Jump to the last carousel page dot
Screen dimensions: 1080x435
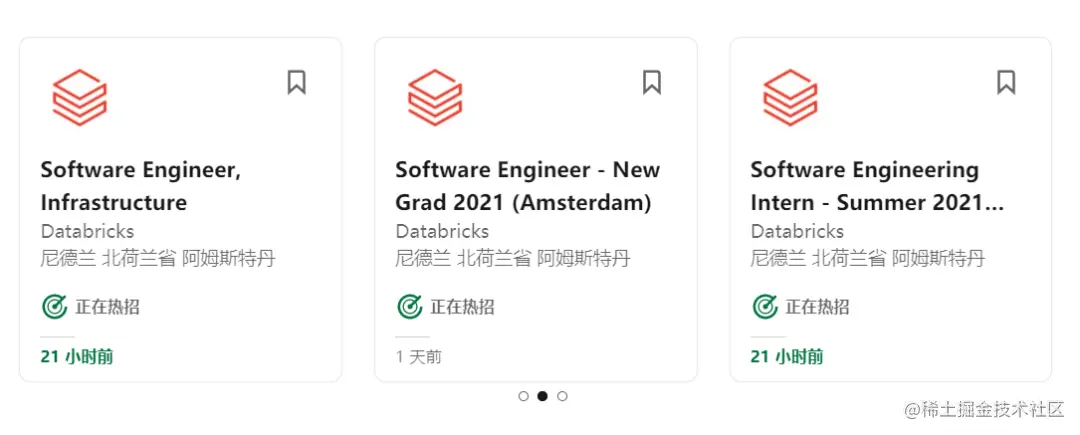[562, 396]
